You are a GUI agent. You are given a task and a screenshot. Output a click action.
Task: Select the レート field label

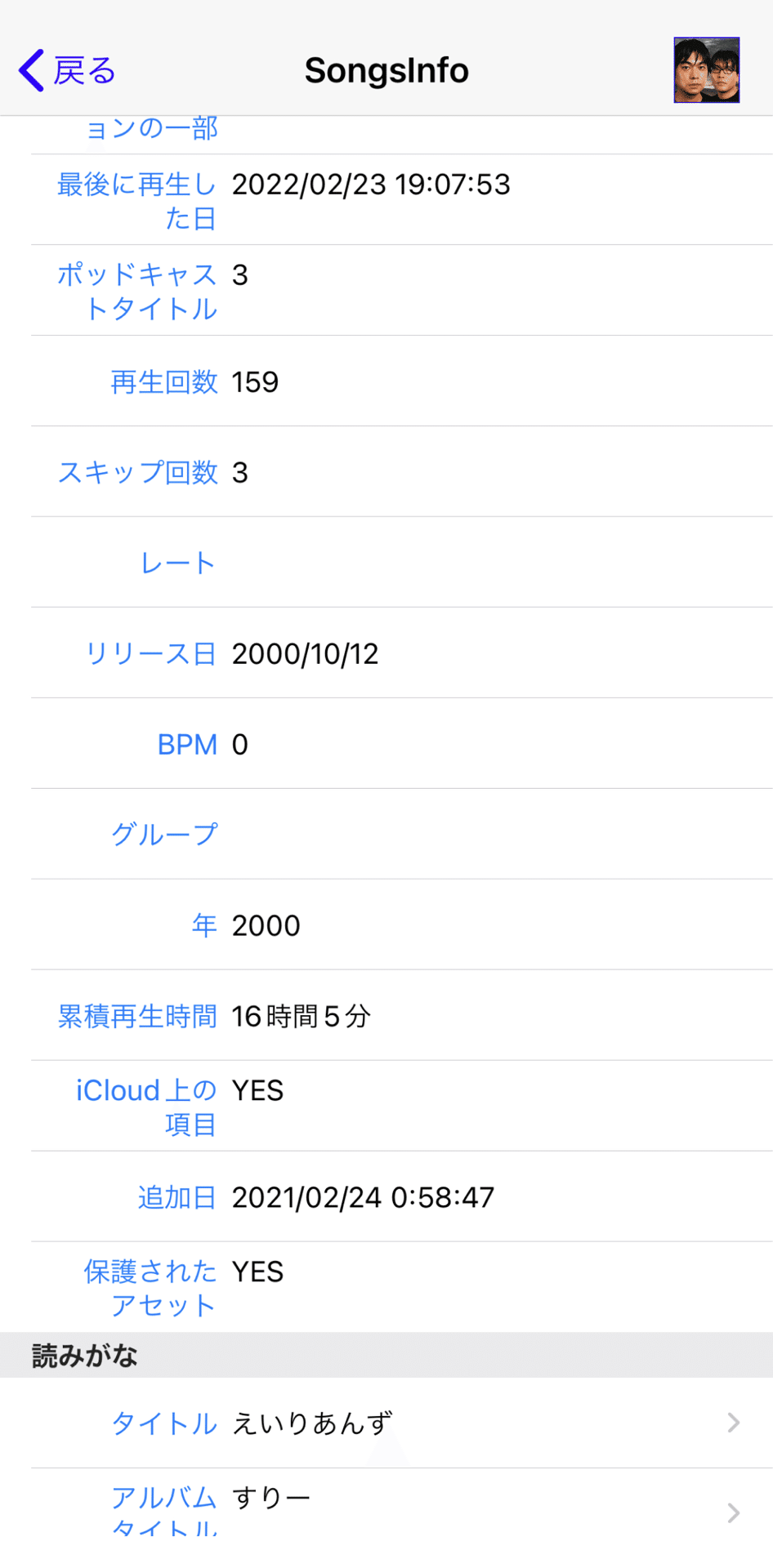[176, 563]
